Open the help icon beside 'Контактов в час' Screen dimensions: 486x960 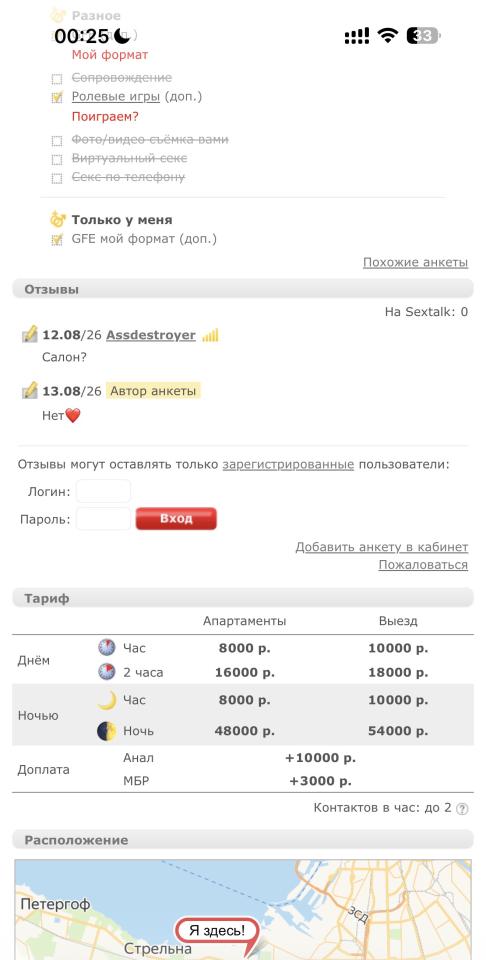pos(463,809)
